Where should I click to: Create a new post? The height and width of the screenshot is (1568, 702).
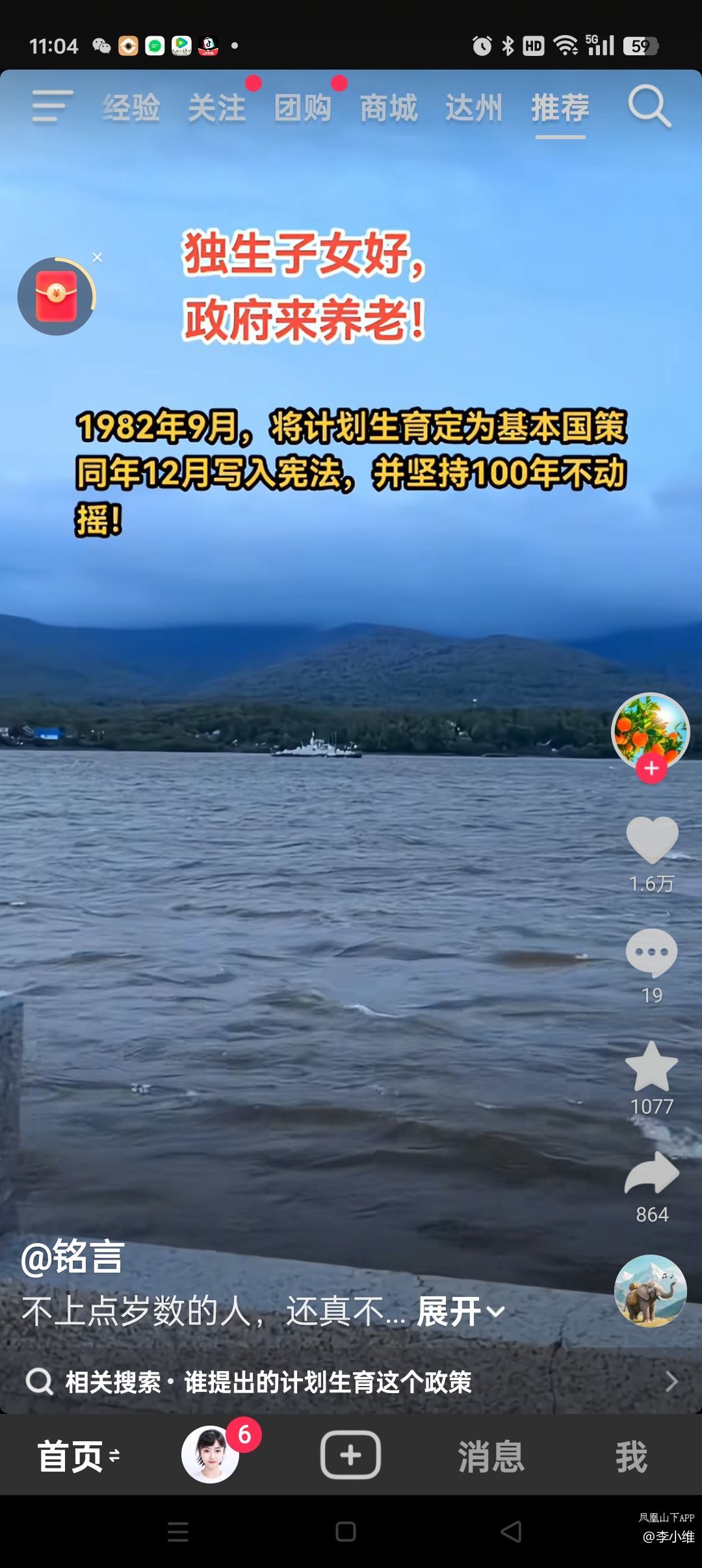point(350,1455)
